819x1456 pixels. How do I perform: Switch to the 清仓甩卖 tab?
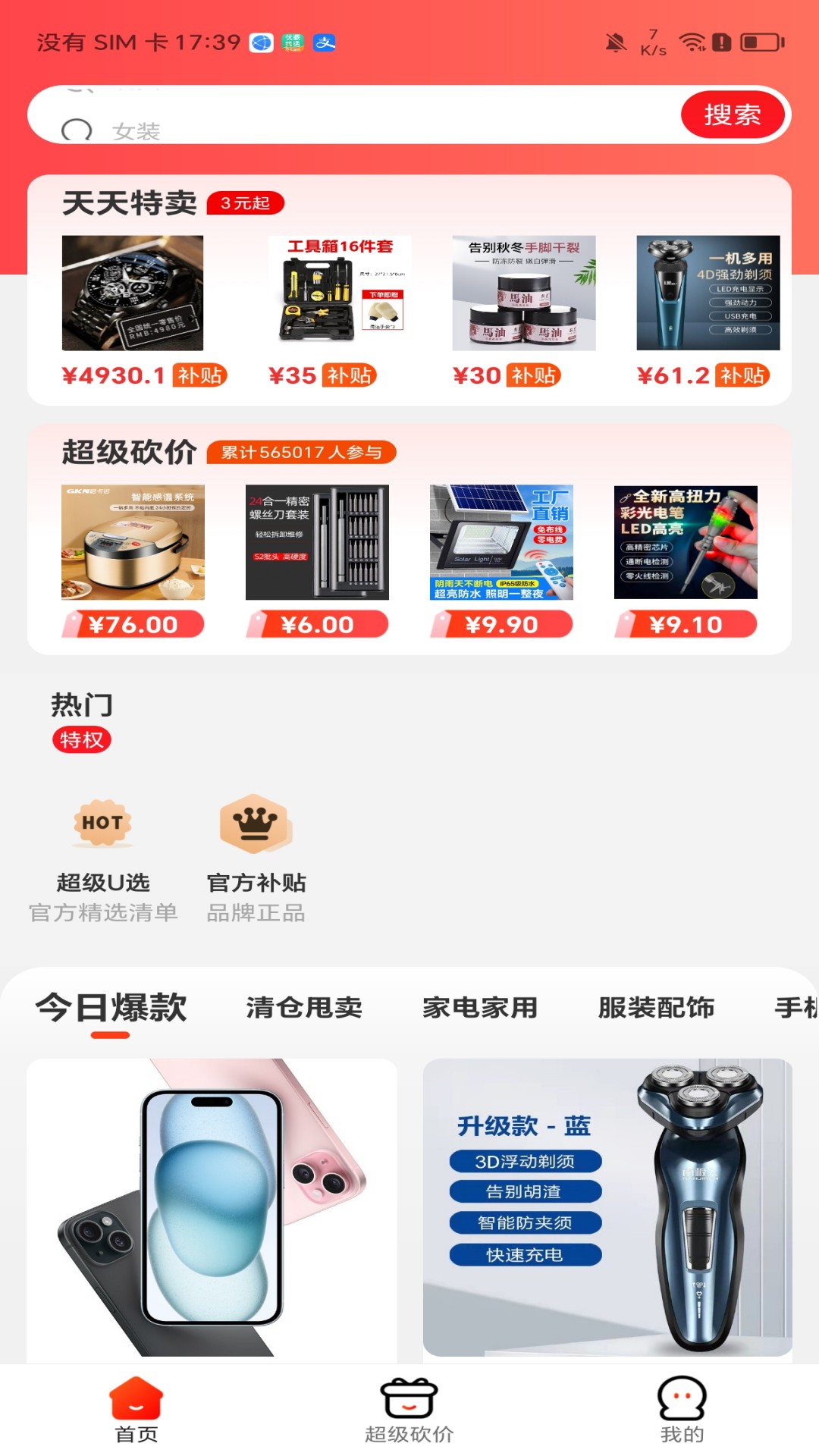click(303, 1007)
